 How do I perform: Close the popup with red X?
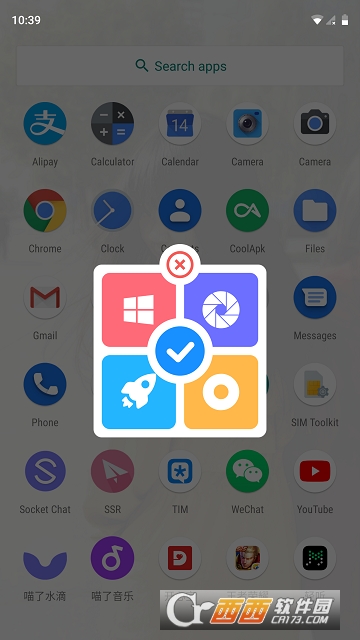[x=180, y=266]
